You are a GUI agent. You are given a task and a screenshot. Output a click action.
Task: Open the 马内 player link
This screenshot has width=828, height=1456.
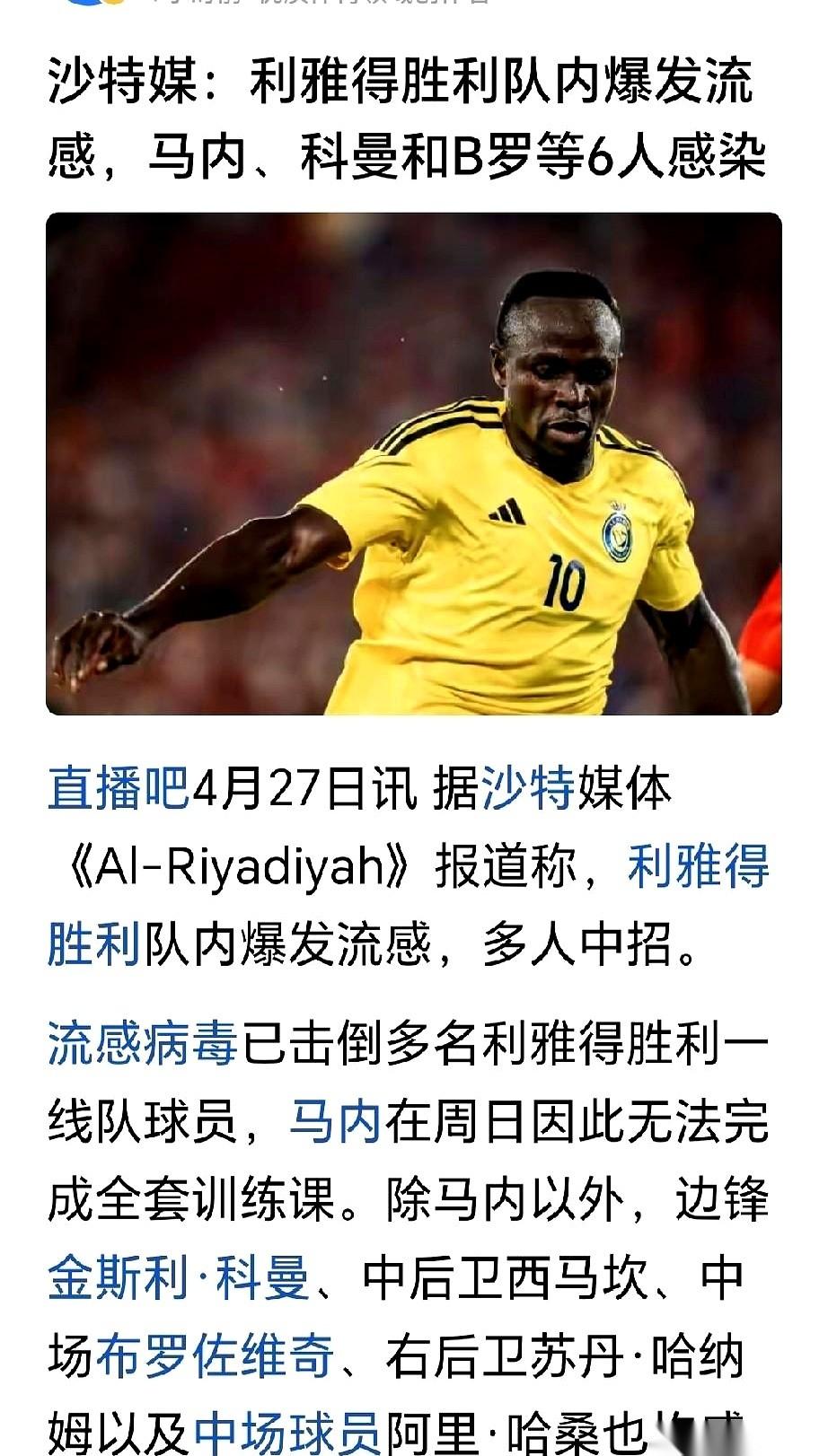336,1121
